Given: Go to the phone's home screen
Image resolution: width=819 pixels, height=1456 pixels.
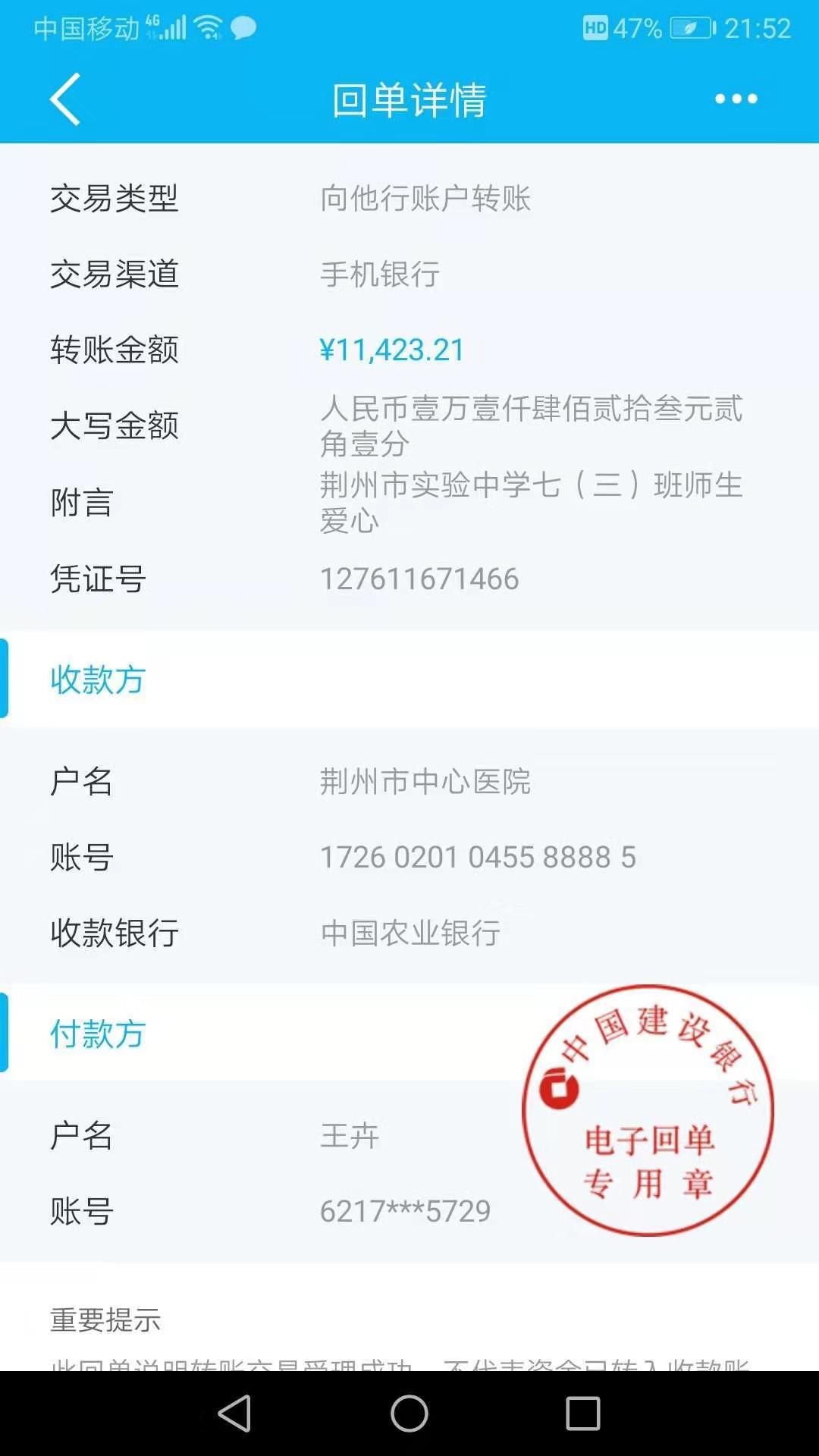Looking at the screenshot, I should point(409,1414).
